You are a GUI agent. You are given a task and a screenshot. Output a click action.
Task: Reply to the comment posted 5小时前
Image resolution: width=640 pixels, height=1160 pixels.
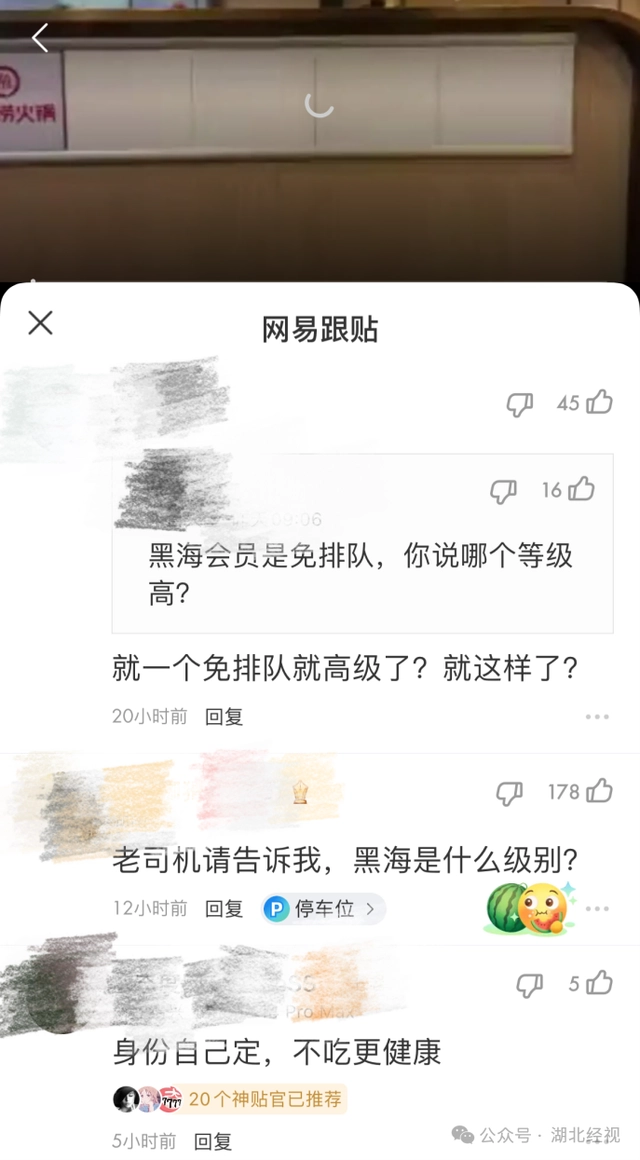[213, 1141]
